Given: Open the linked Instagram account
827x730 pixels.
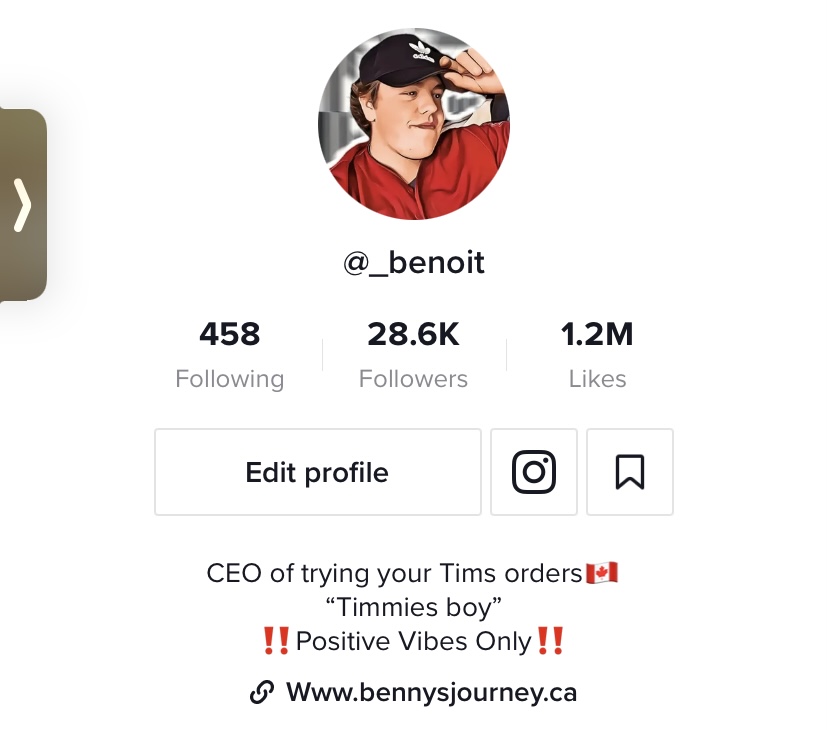Looking at the screenshot, I should coord(533,472).
